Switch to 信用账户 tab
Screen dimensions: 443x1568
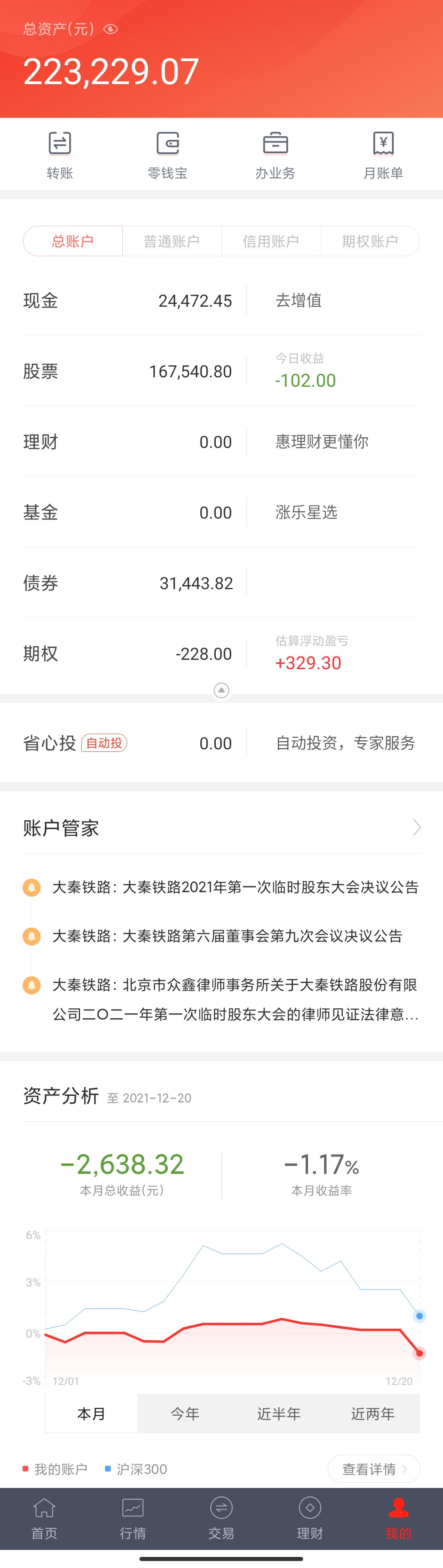[271, 241]
